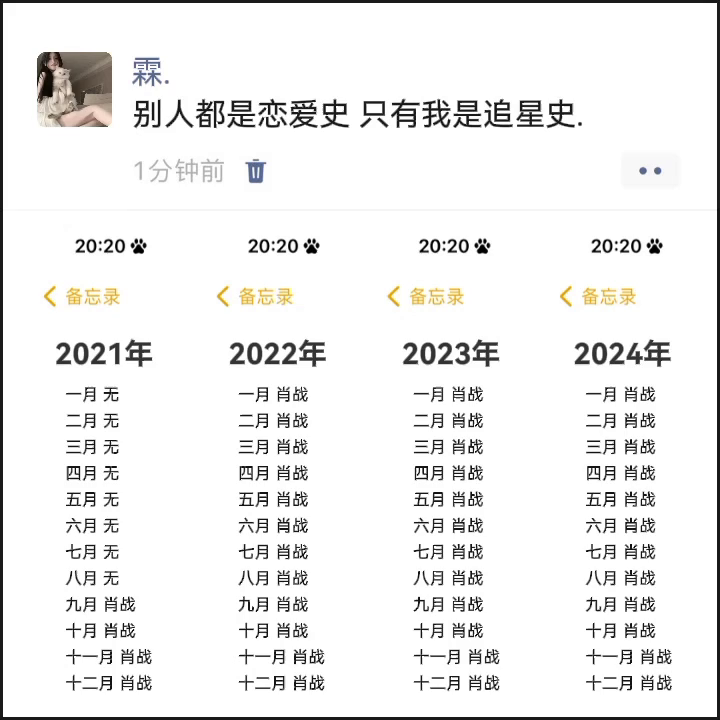Viewport: 720px width, 720px height.
Task: Delete this Moments post with trash icon
Action: click(256, 171)
